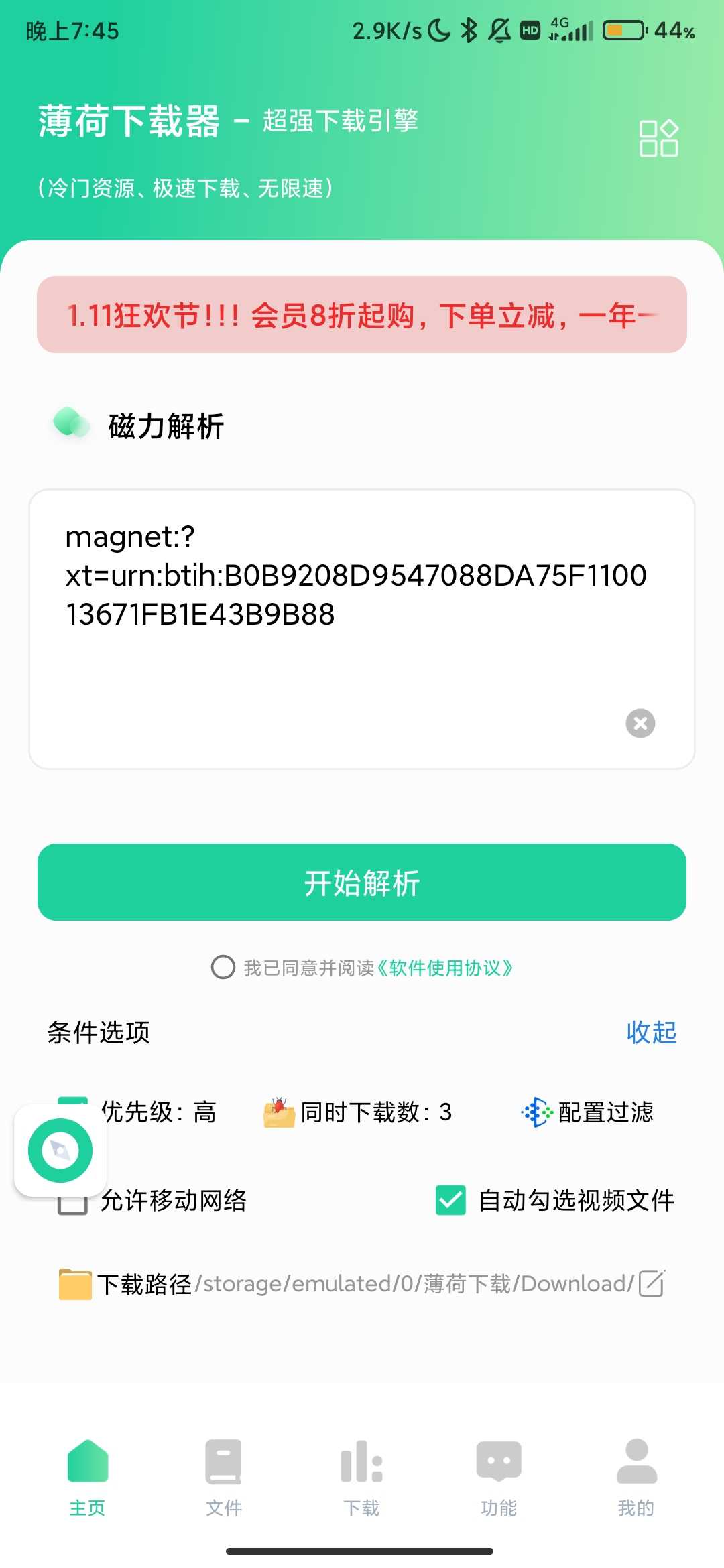
Task: Clear the magnet link text
Action: pos(640,724)
